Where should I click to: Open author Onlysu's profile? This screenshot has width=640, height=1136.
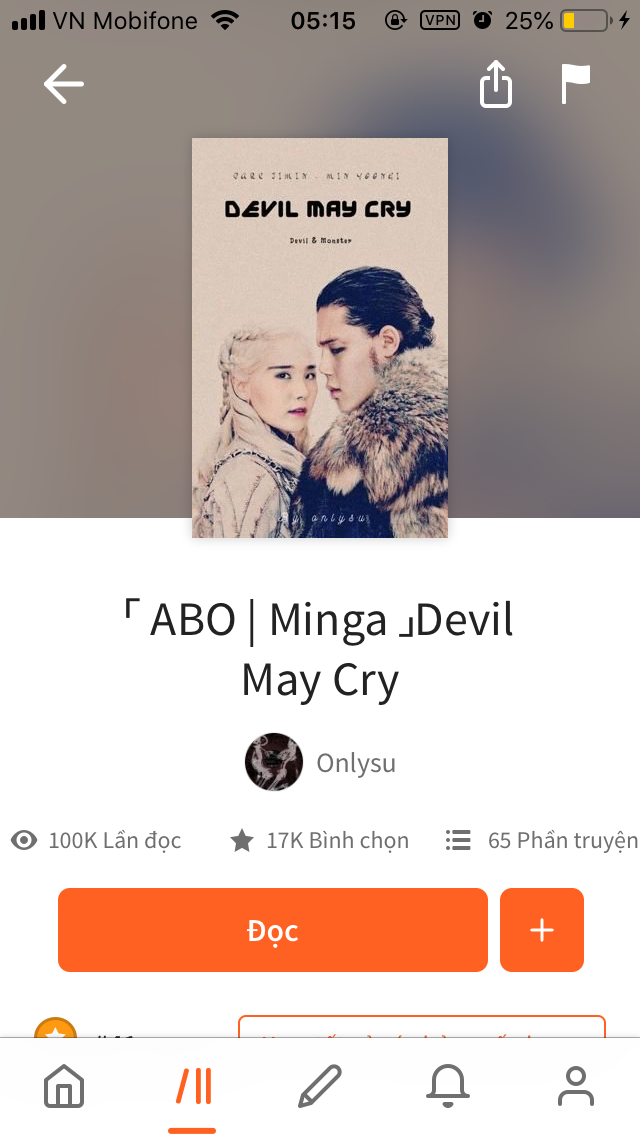(320, 763)
